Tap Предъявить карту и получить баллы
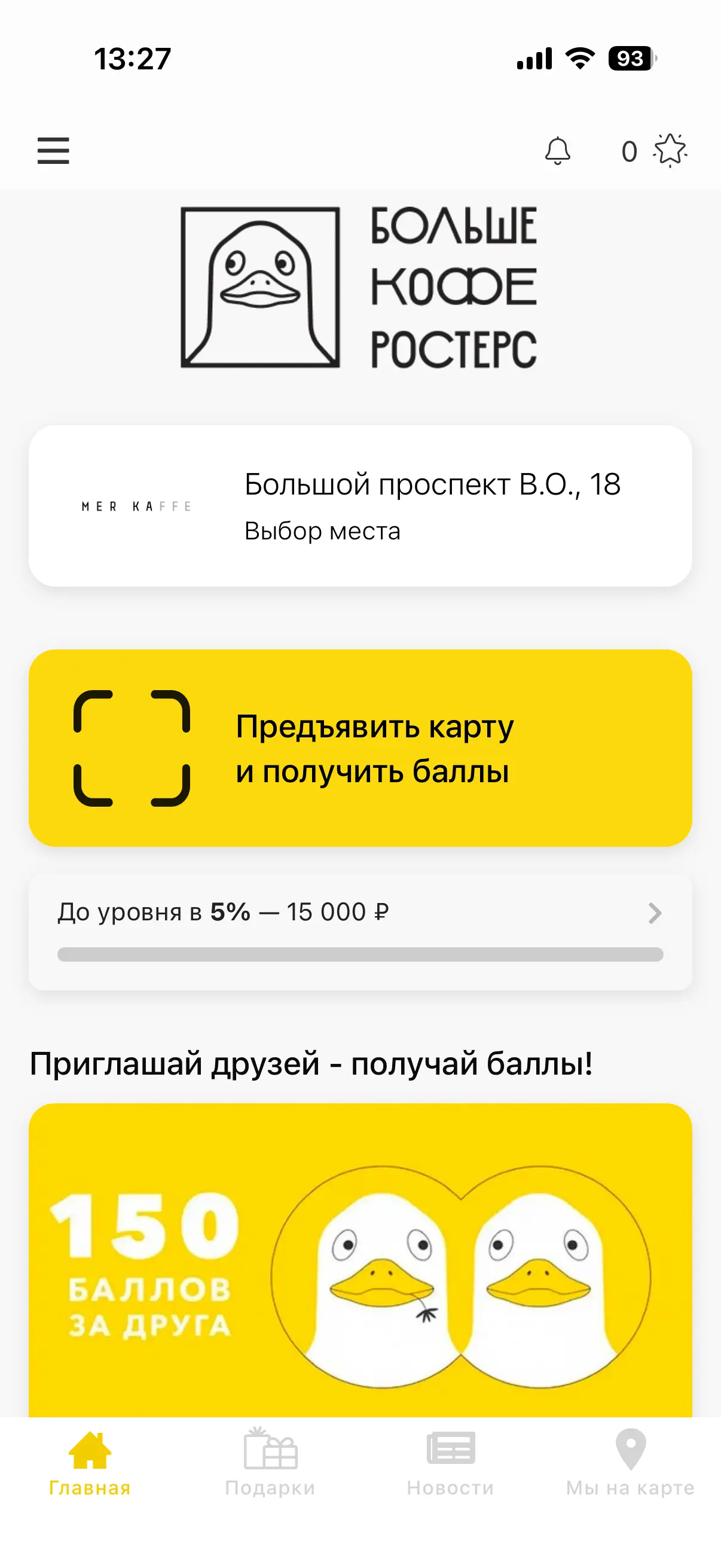 [360, 748]
